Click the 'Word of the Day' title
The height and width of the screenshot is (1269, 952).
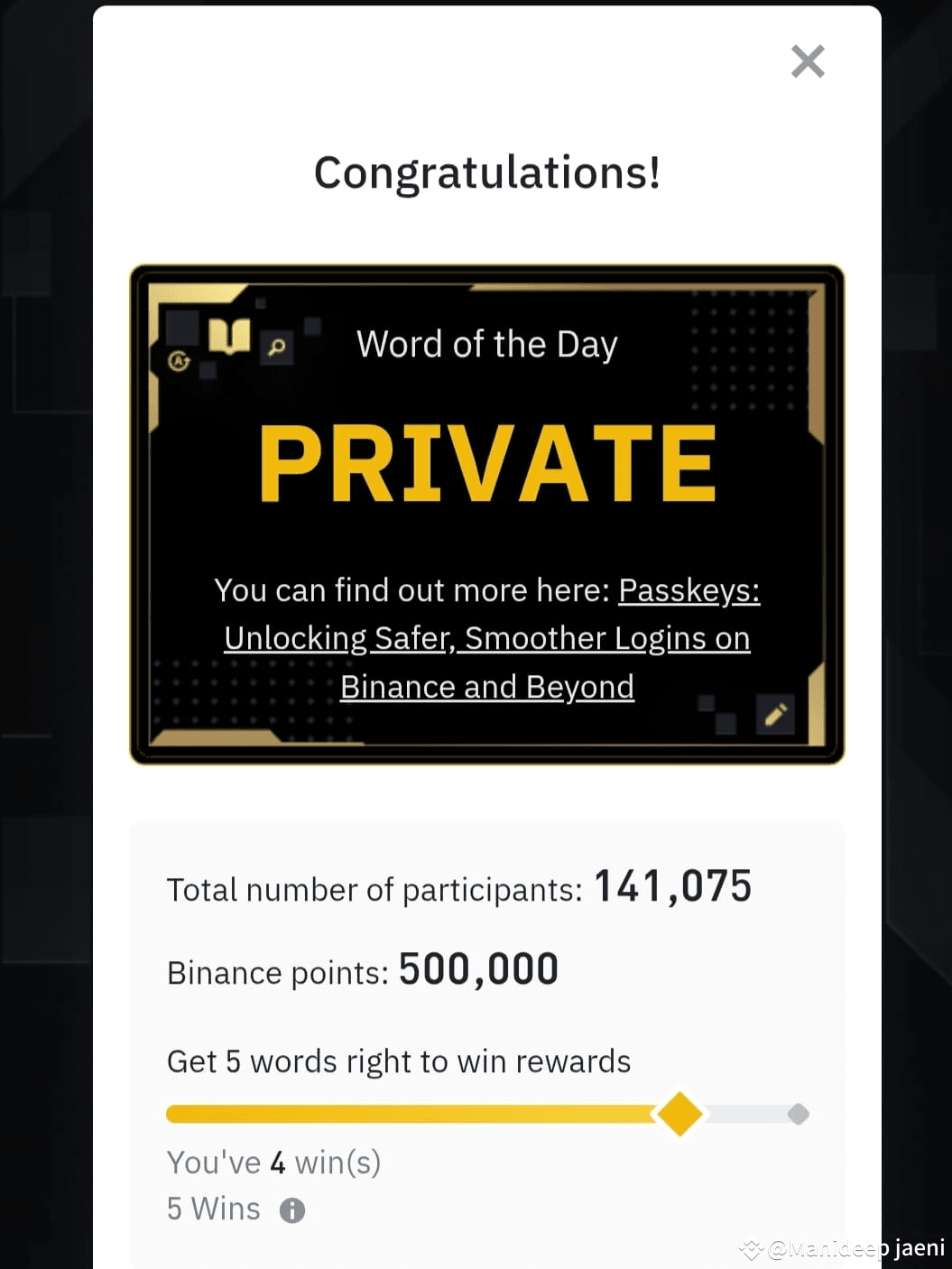(x=486, y=344)
